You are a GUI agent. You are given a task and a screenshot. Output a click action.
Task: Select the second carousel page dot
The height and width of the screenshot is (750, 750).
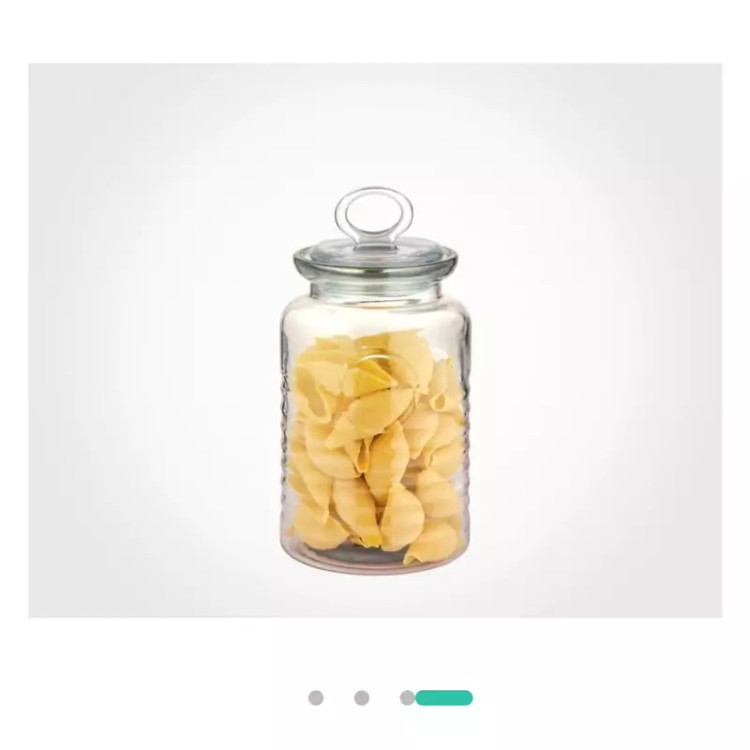tap(362, 698)
